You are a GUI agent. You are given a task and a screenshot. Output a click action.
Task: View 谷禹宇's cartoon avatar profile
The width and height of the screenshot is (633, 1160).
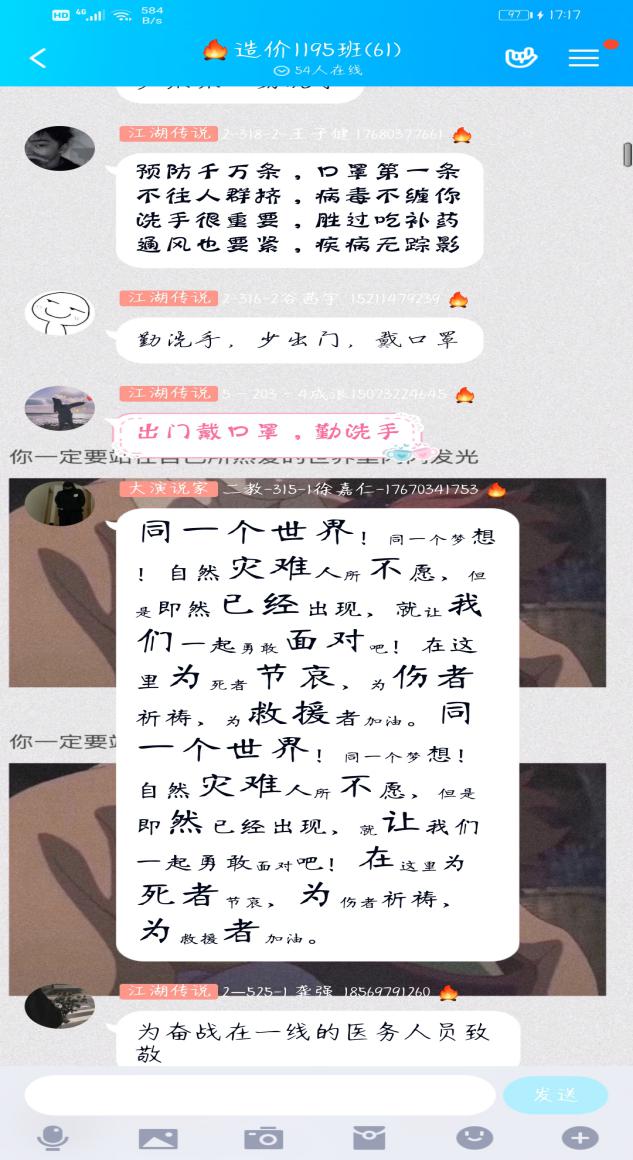point(59,313)
